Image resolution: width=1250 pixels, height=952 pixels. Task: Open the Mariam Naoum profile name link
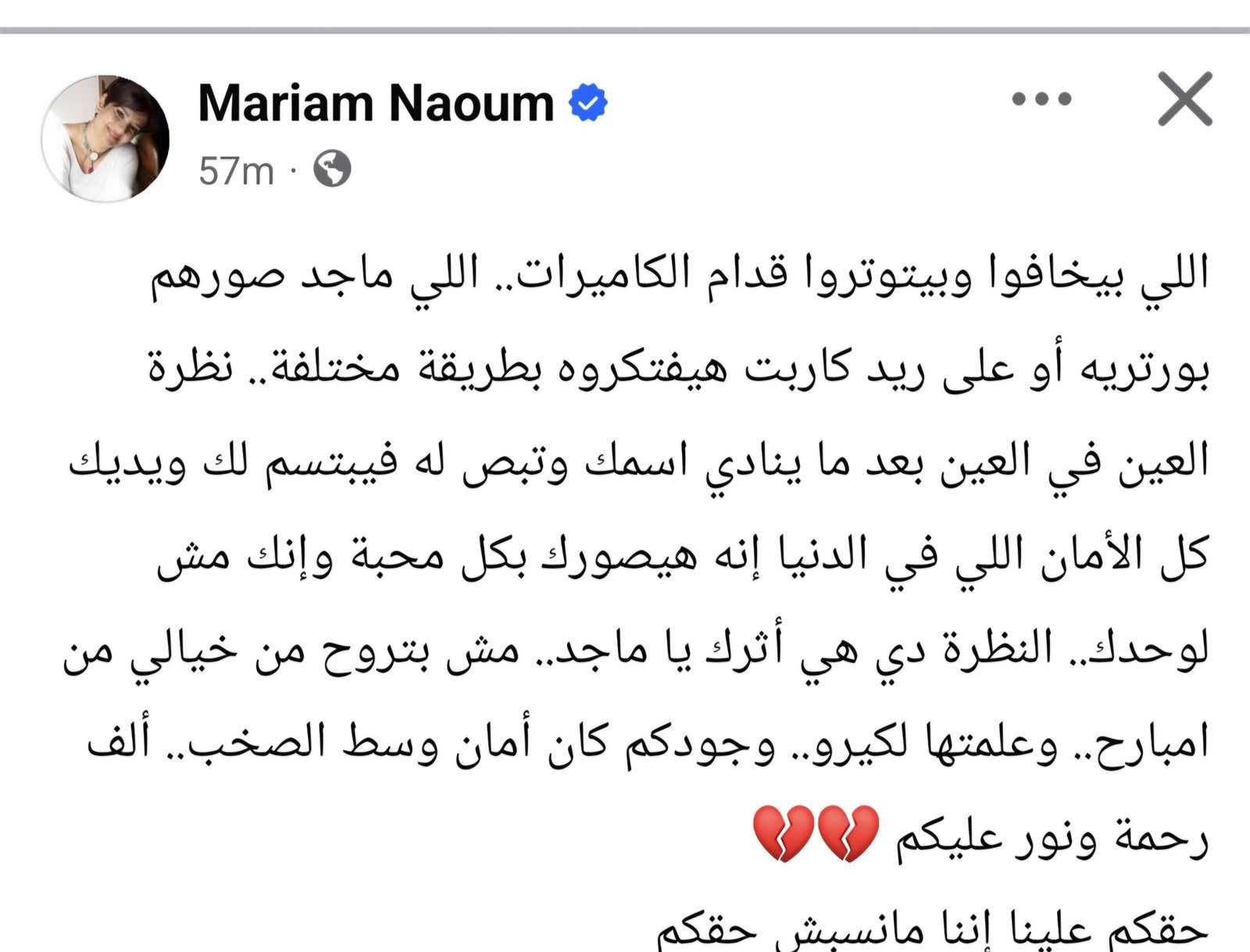pos(376,103)
